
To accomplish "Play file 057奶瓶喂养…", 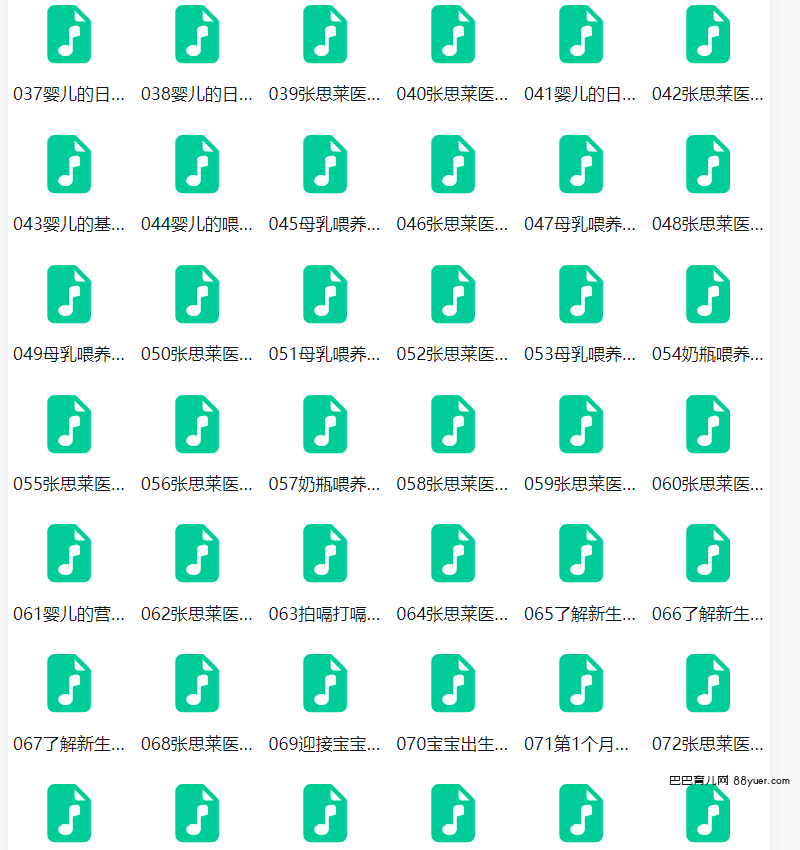I will pyautogui.click(x=325, y=425).
